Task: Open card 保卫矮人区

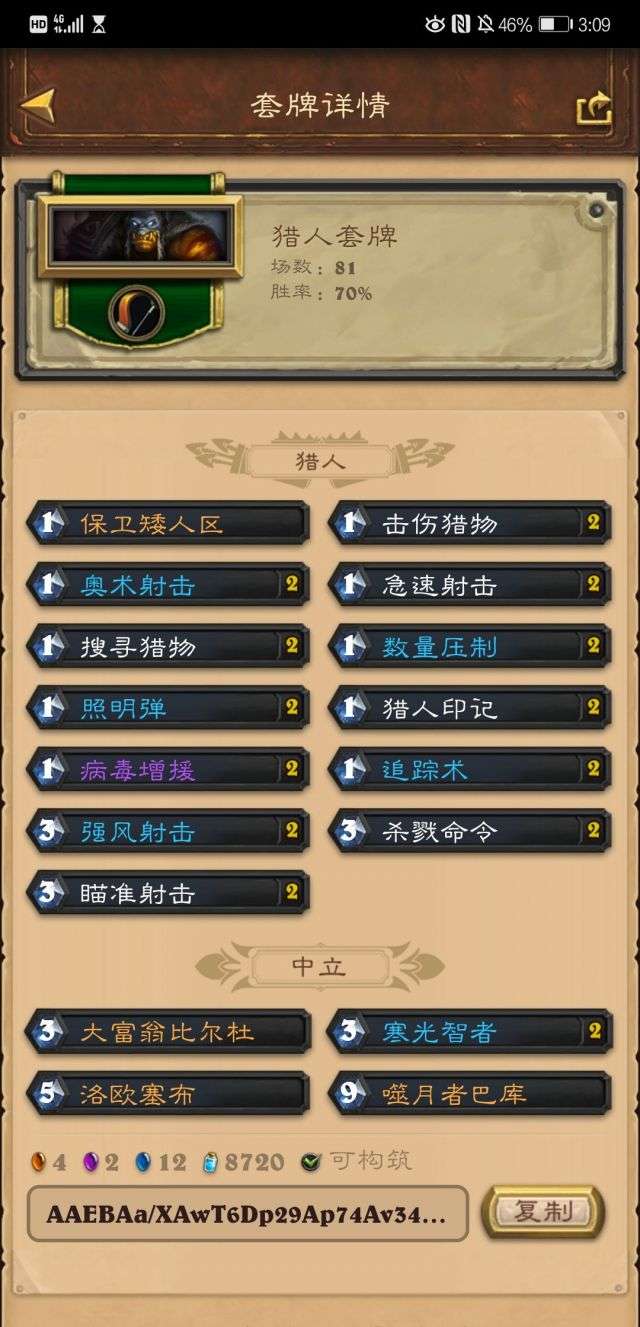Action: 168,523
